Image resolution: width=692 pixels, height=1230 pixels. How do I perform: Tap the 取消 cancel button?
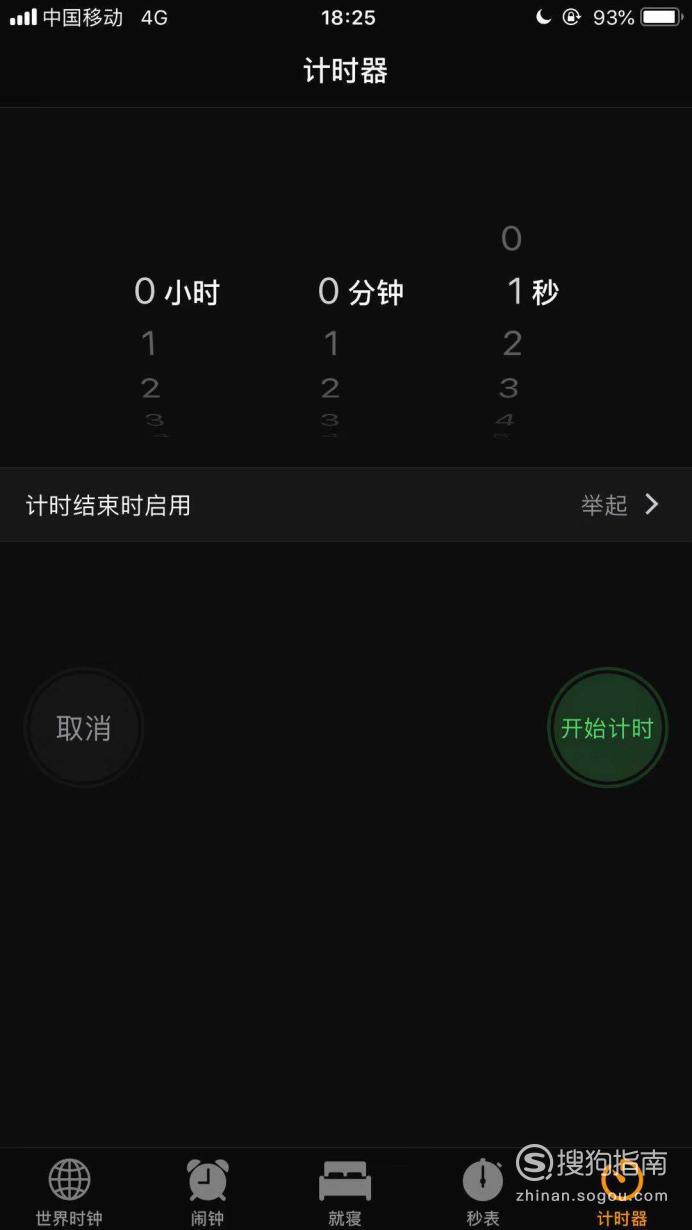84,728
